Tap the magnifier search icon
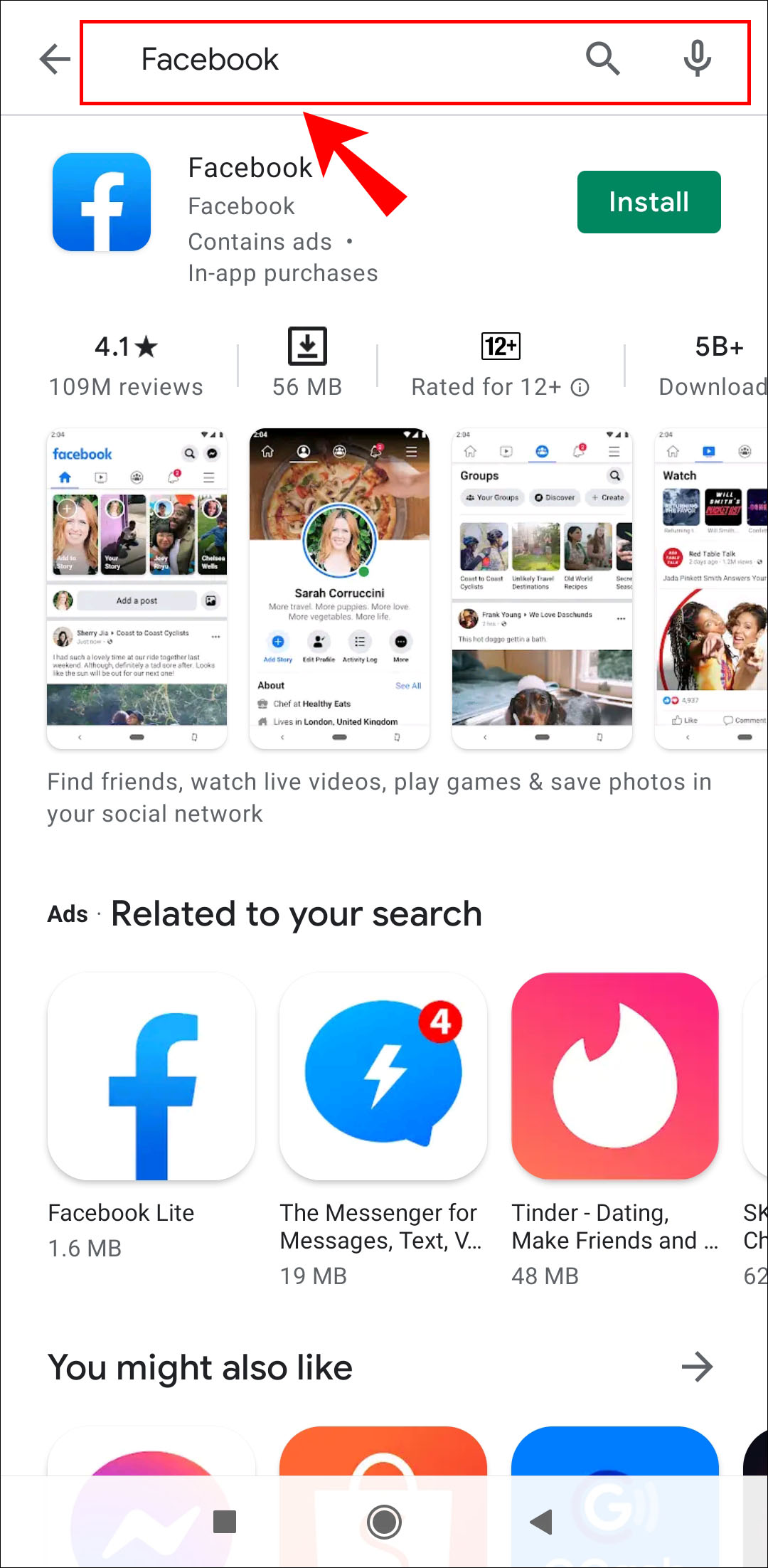 [602, 58]
